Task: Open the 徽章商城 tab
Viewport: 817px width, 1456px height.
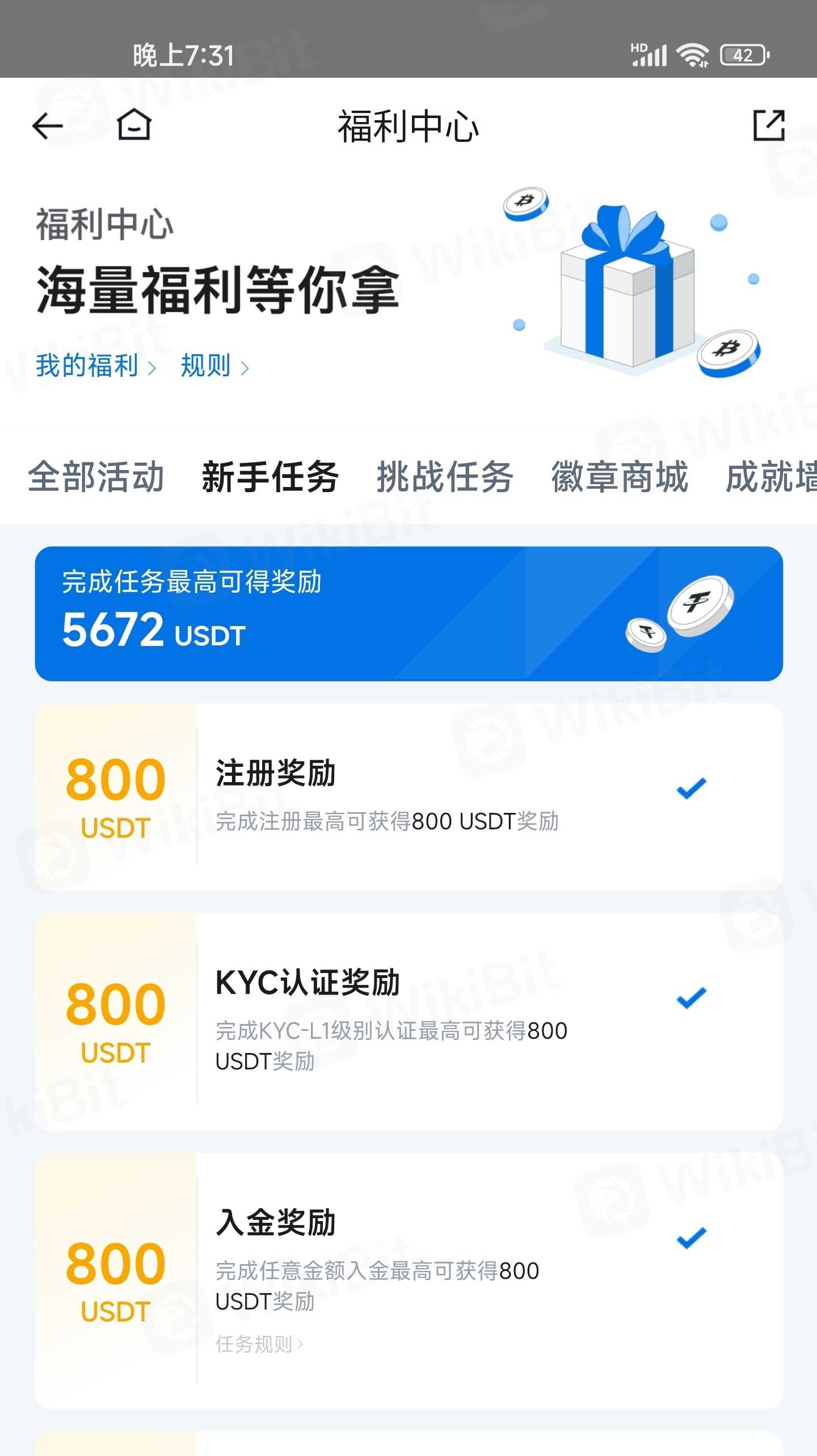Action: [620, 477]
